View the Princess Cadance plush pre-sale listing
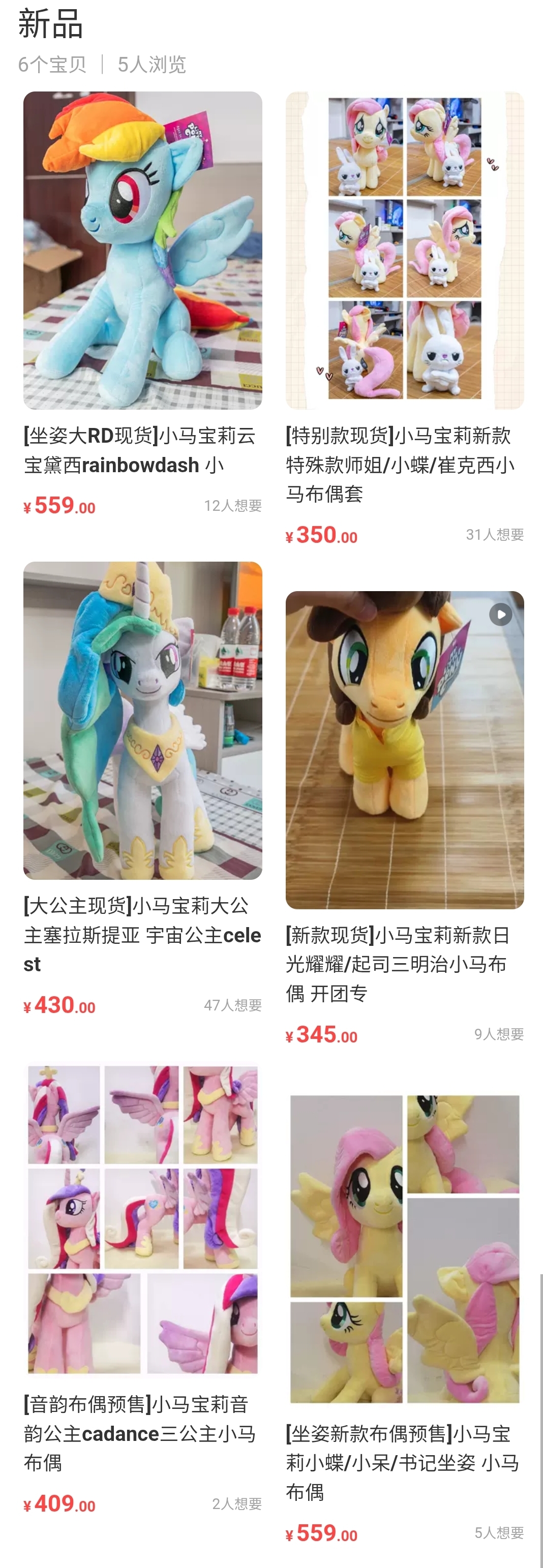This screenshot has height=1568, width=543. coord(142,1219)
